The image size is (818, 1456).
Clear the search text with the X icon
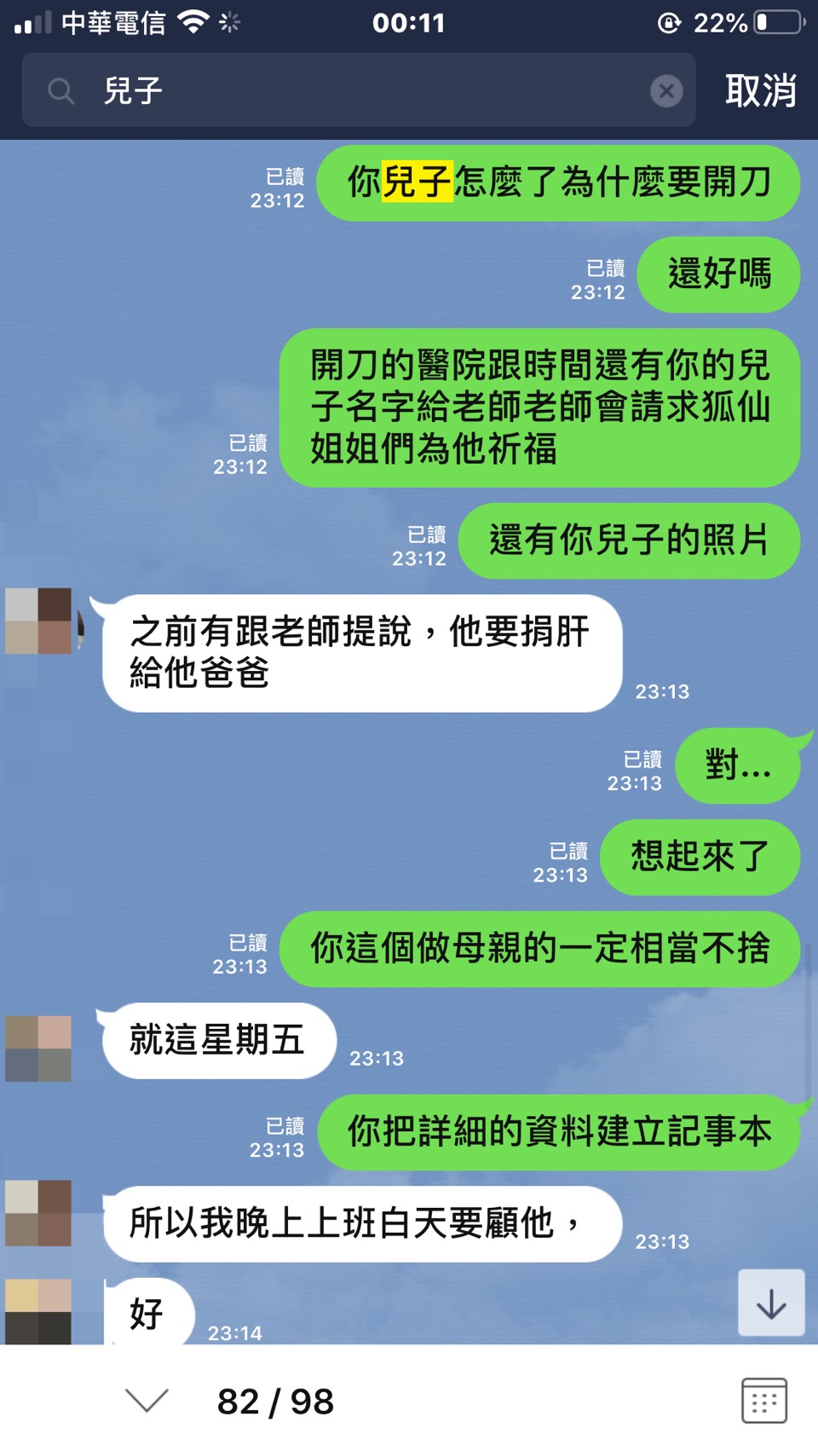click(x=666, y=90)
